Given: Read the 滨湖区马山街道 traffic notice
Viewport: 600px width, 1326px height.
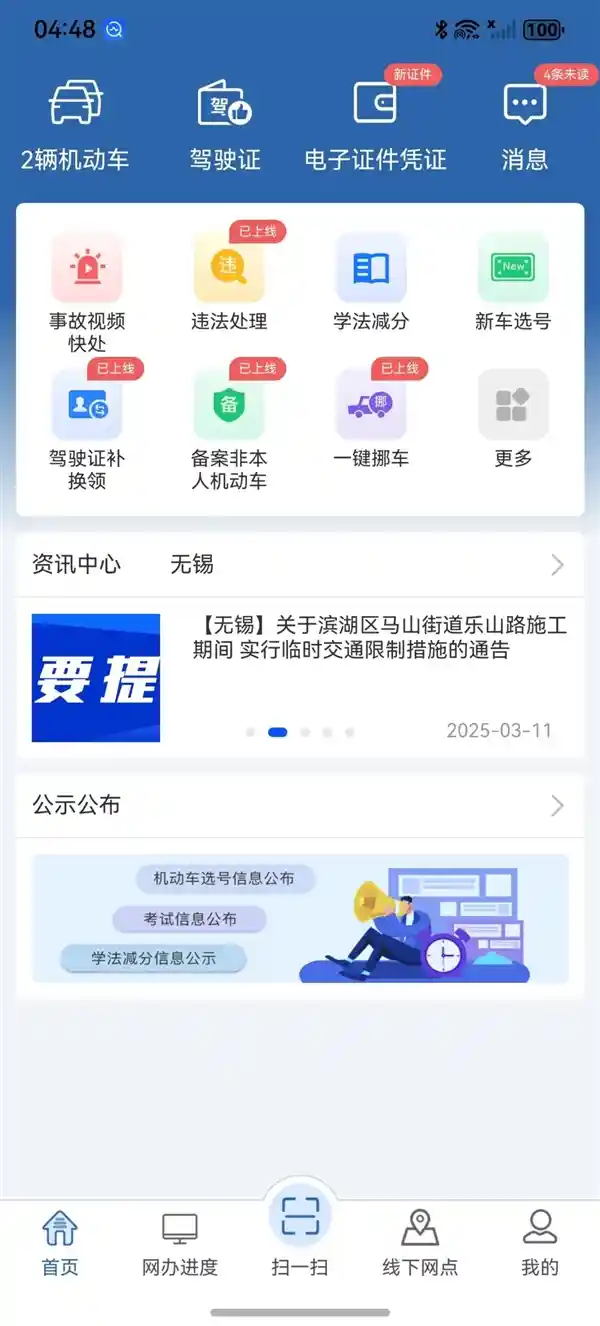Looking at the screenshot, I should (x=380, y=638).
